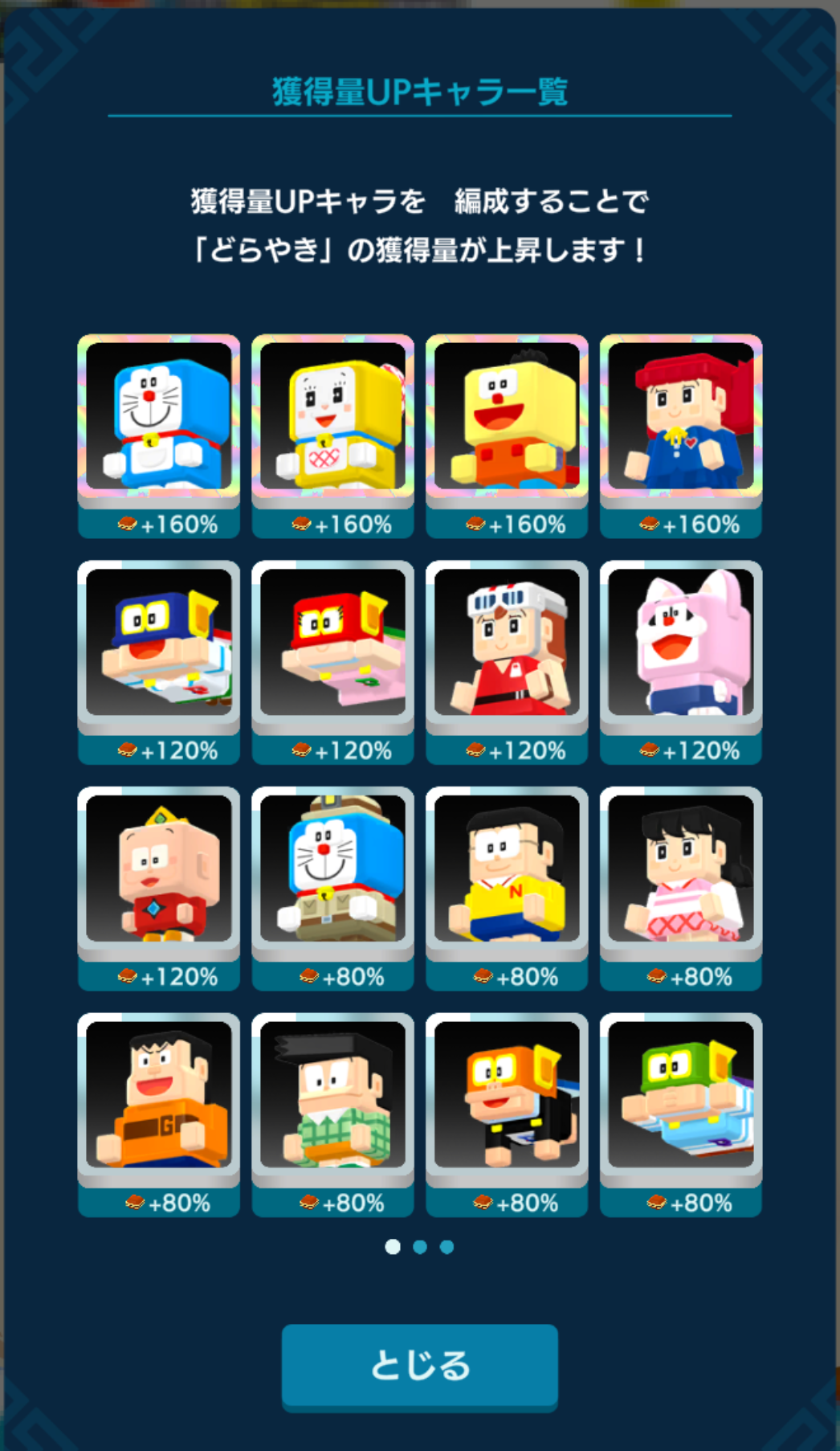
Task: Tap pink cat robot +120% character
Action: pyautogui.click(x=681, y=643)
